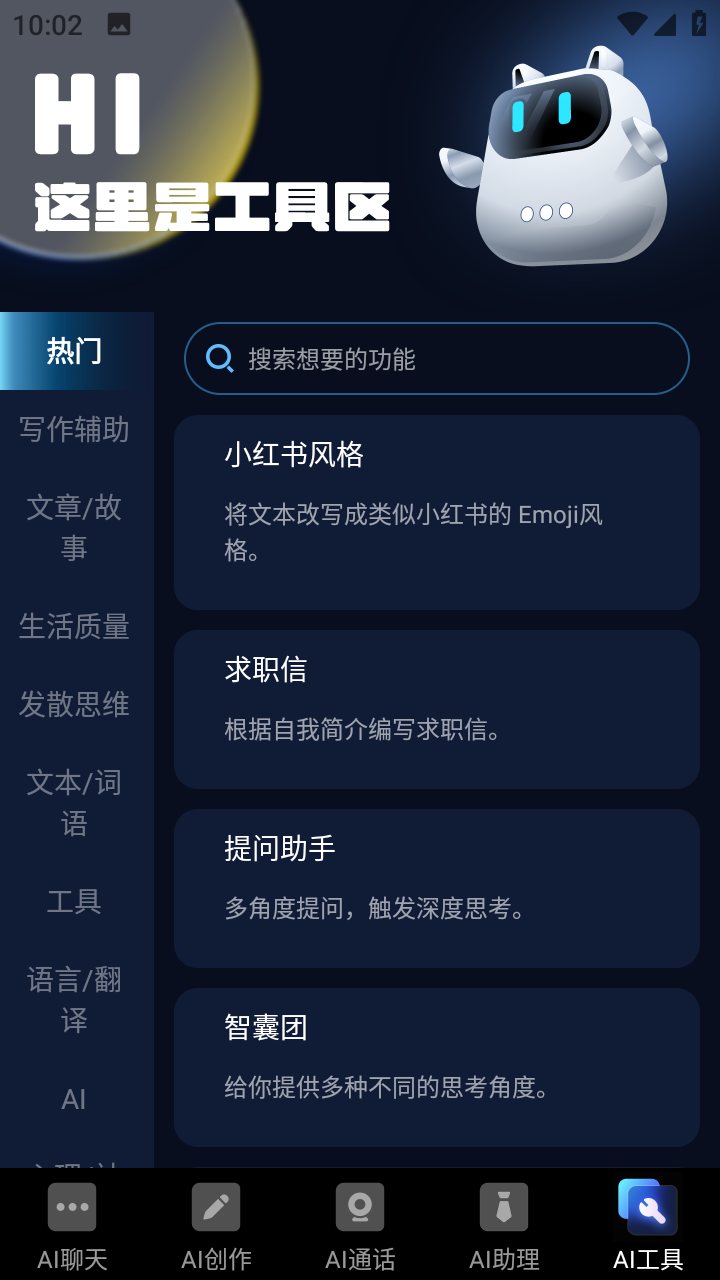Open the AI通话 tab
The height and width of the screenshot is (1280, 720).
tap(360, 1226)
